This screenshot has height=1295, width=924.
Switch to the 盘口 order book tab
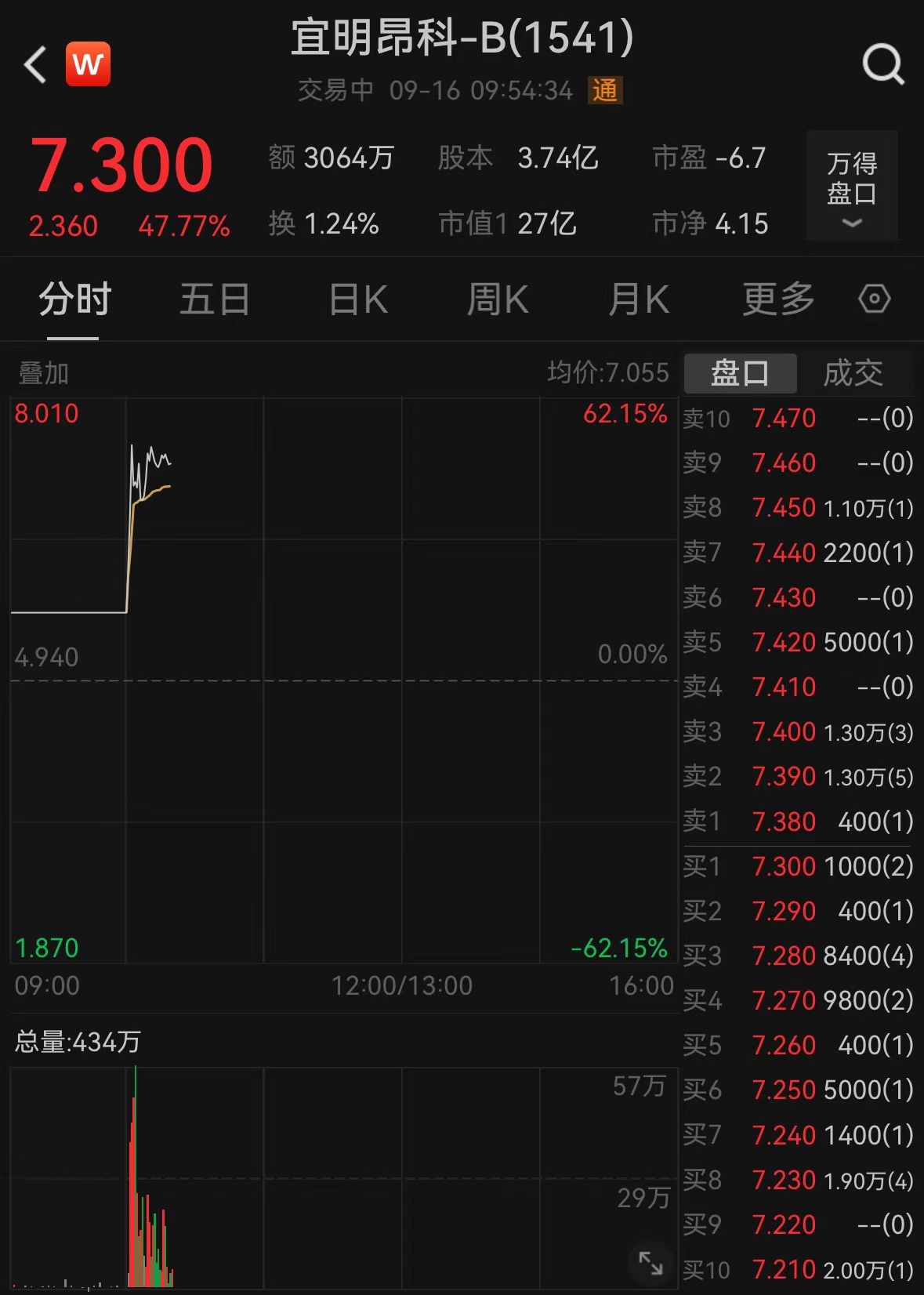[x=740, y=373]
